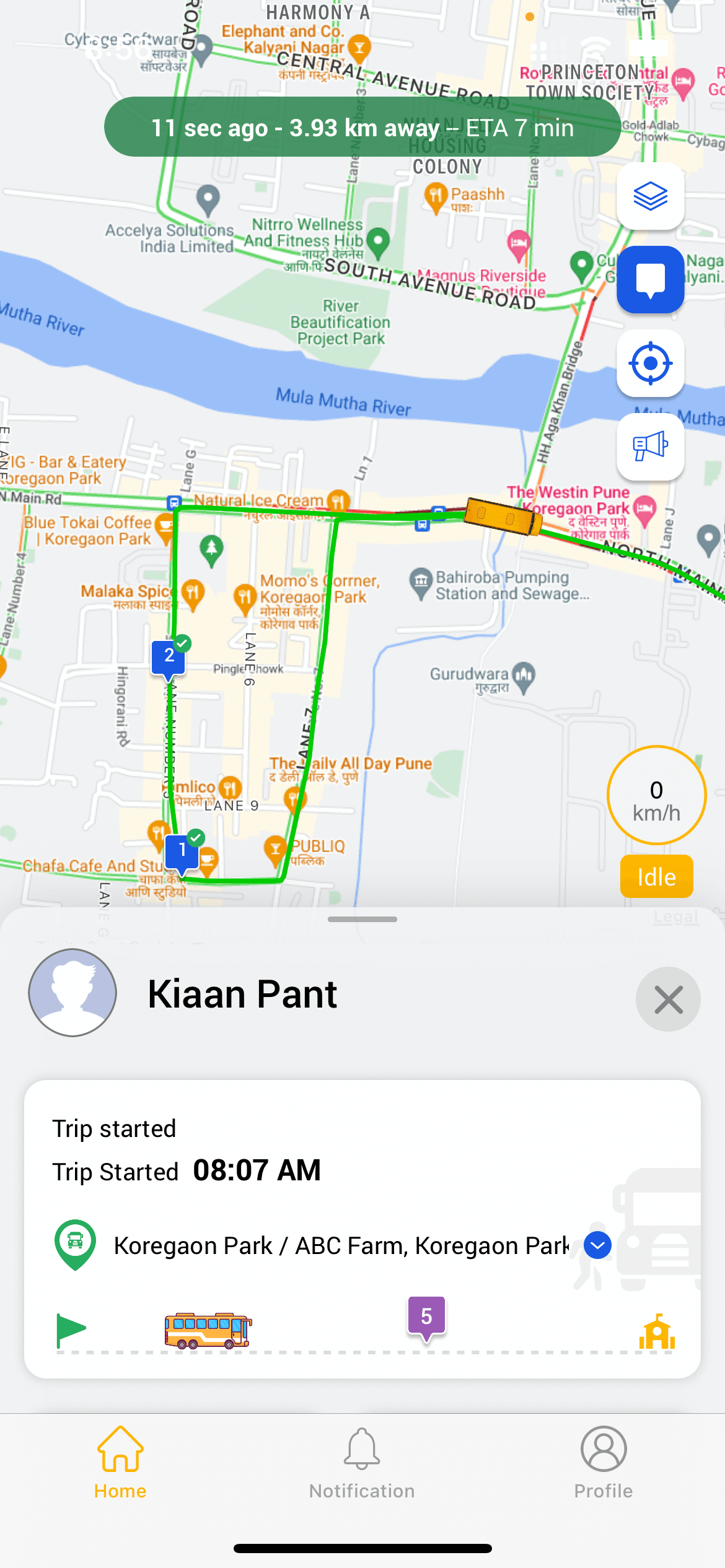Open the map layers button
The width and height of the screenshot is (725, 1568).
coord(650,197)
